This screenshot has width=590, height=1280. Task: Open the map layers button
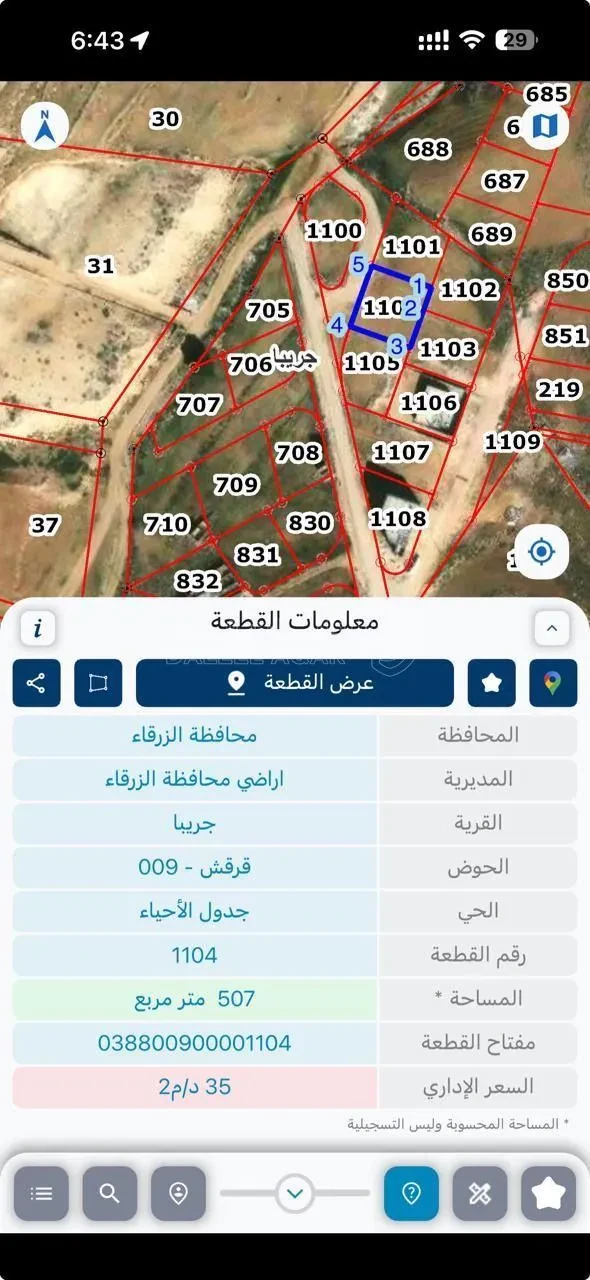[545, 126]
